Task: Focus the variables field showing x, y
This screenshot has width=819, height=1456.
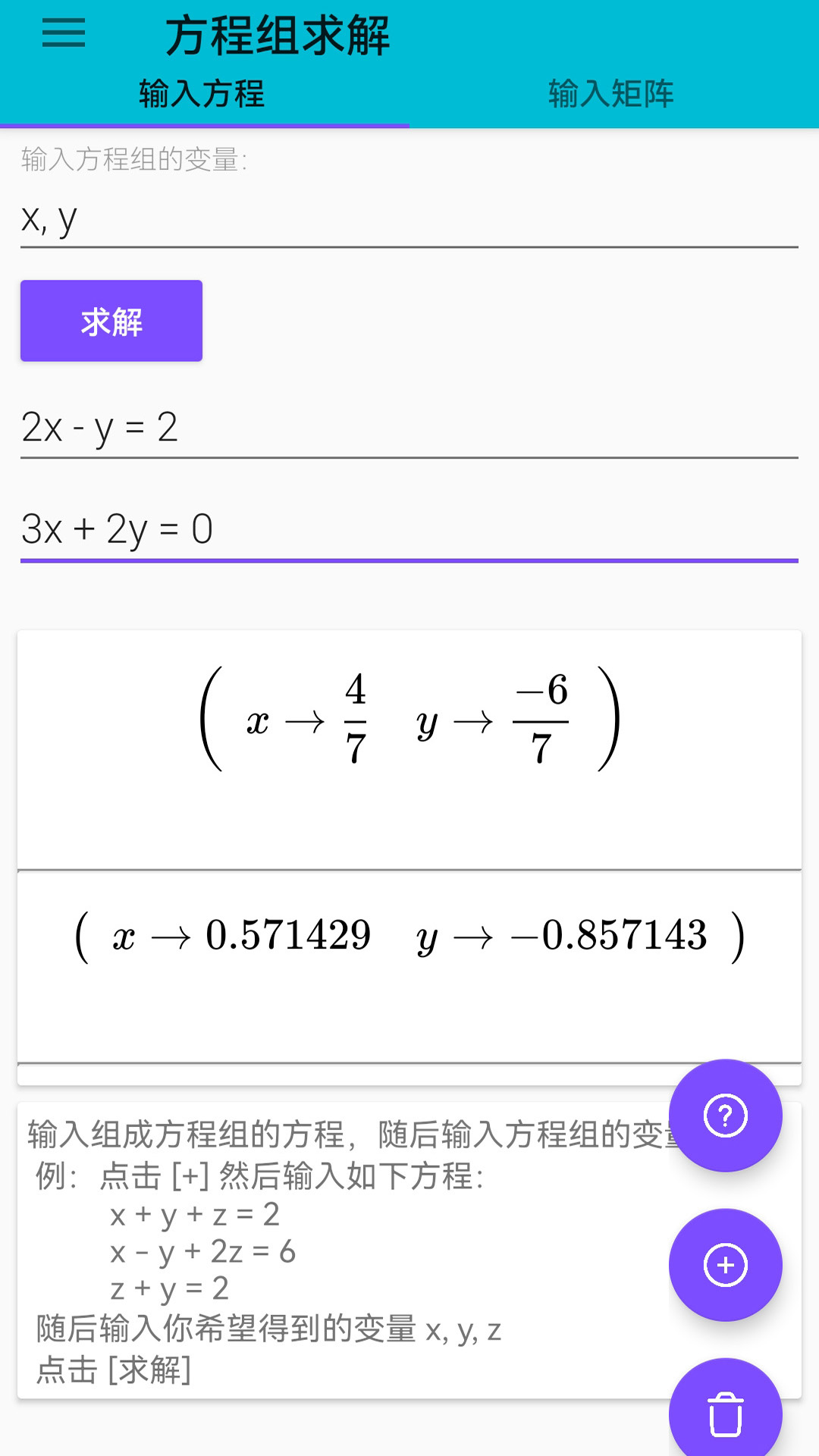Action: click(x=408, y=220)
